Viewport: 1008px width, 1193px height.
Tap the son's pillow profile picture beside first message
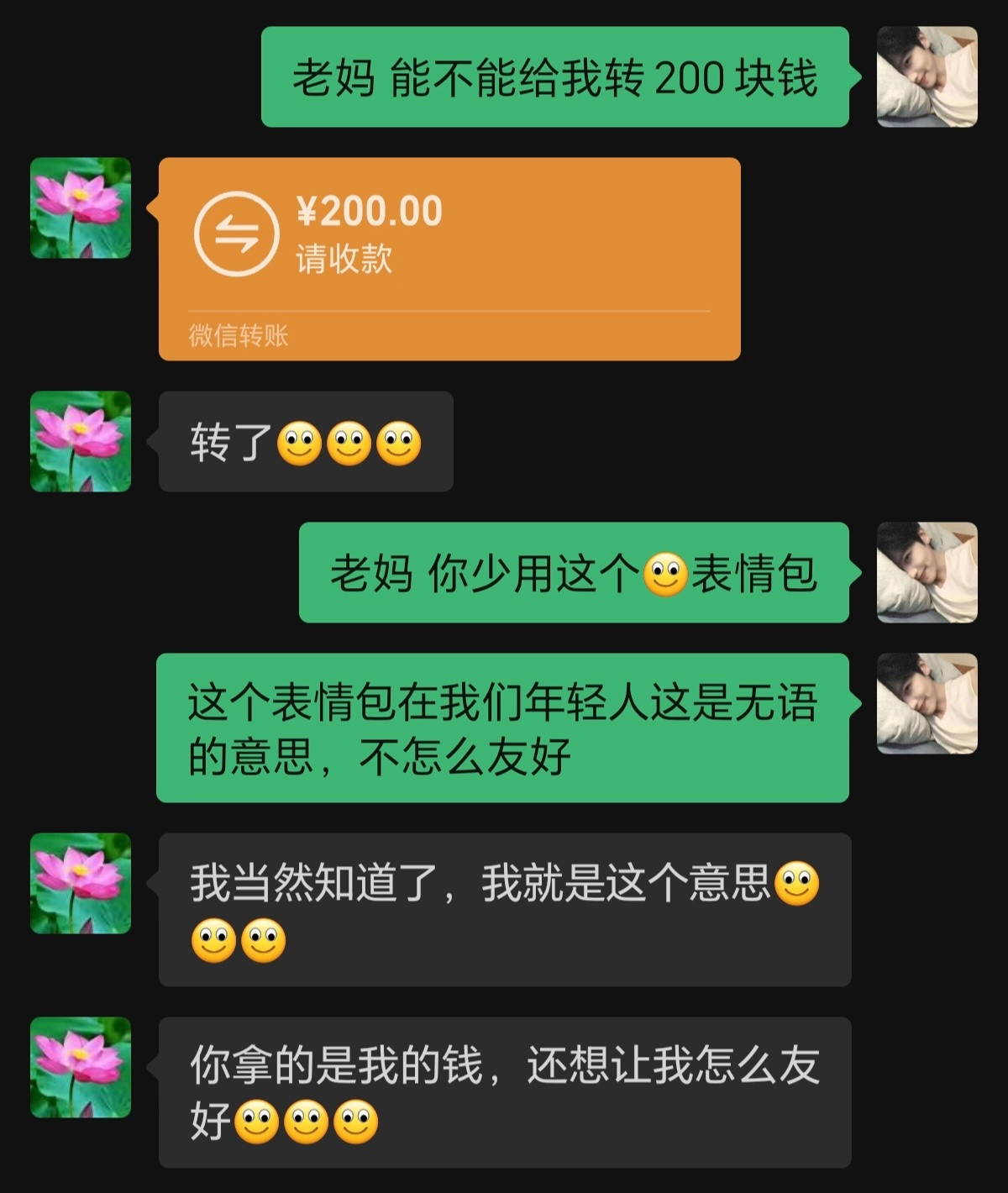(x=926, y=77)
